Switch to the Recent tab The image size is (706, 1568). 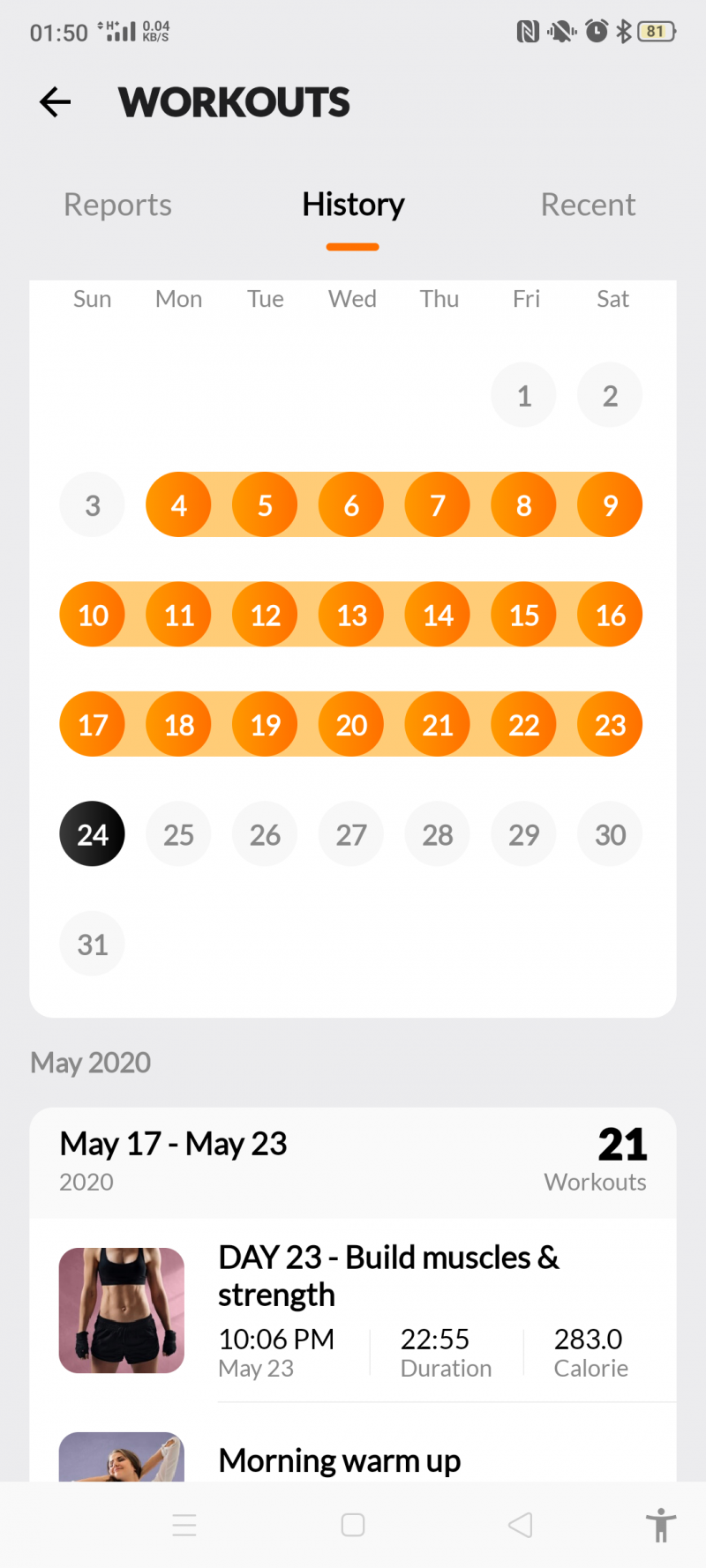tap(588, 205)
